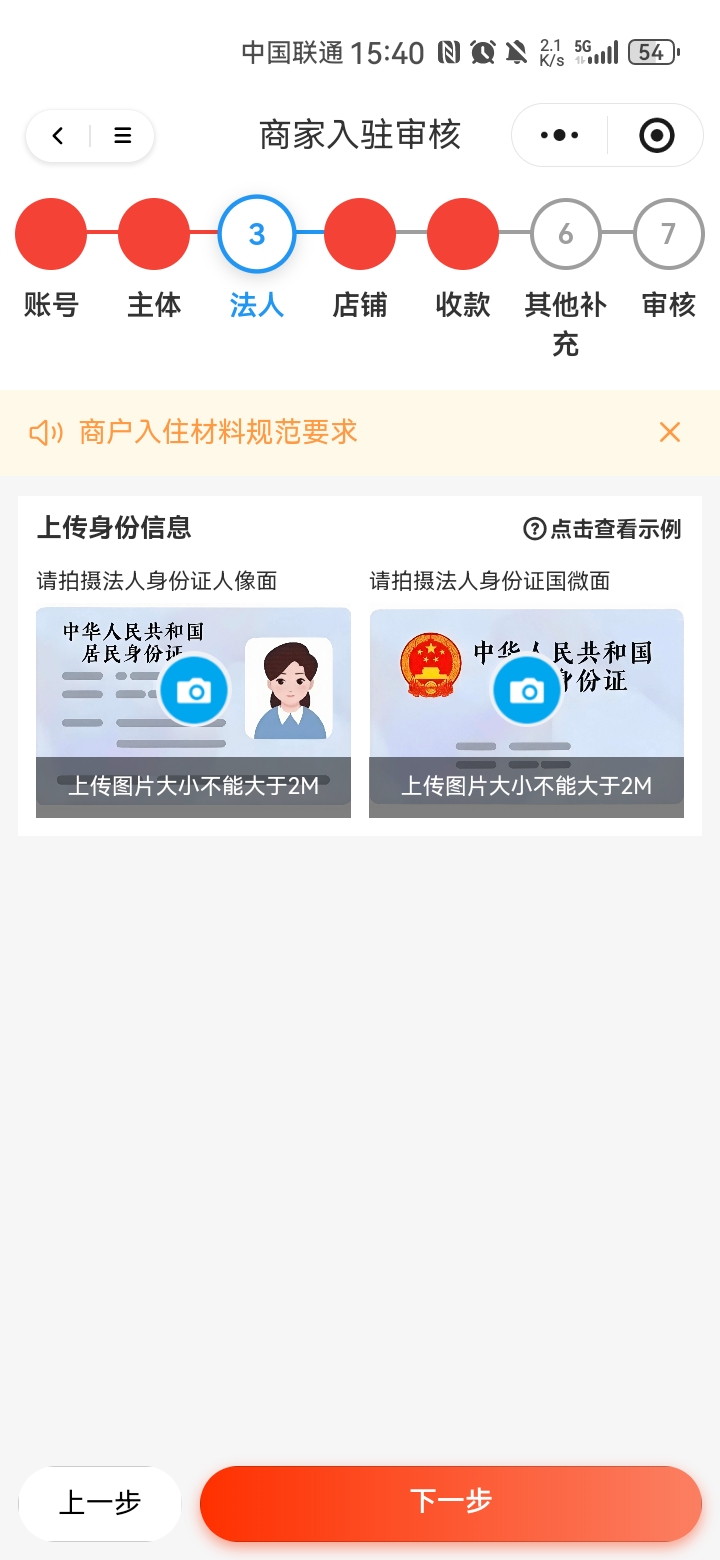Tap the camera icon to photograph ID portrait side
The width and height of the screenshot is (720, 1560).
click(x=194, y=690)
